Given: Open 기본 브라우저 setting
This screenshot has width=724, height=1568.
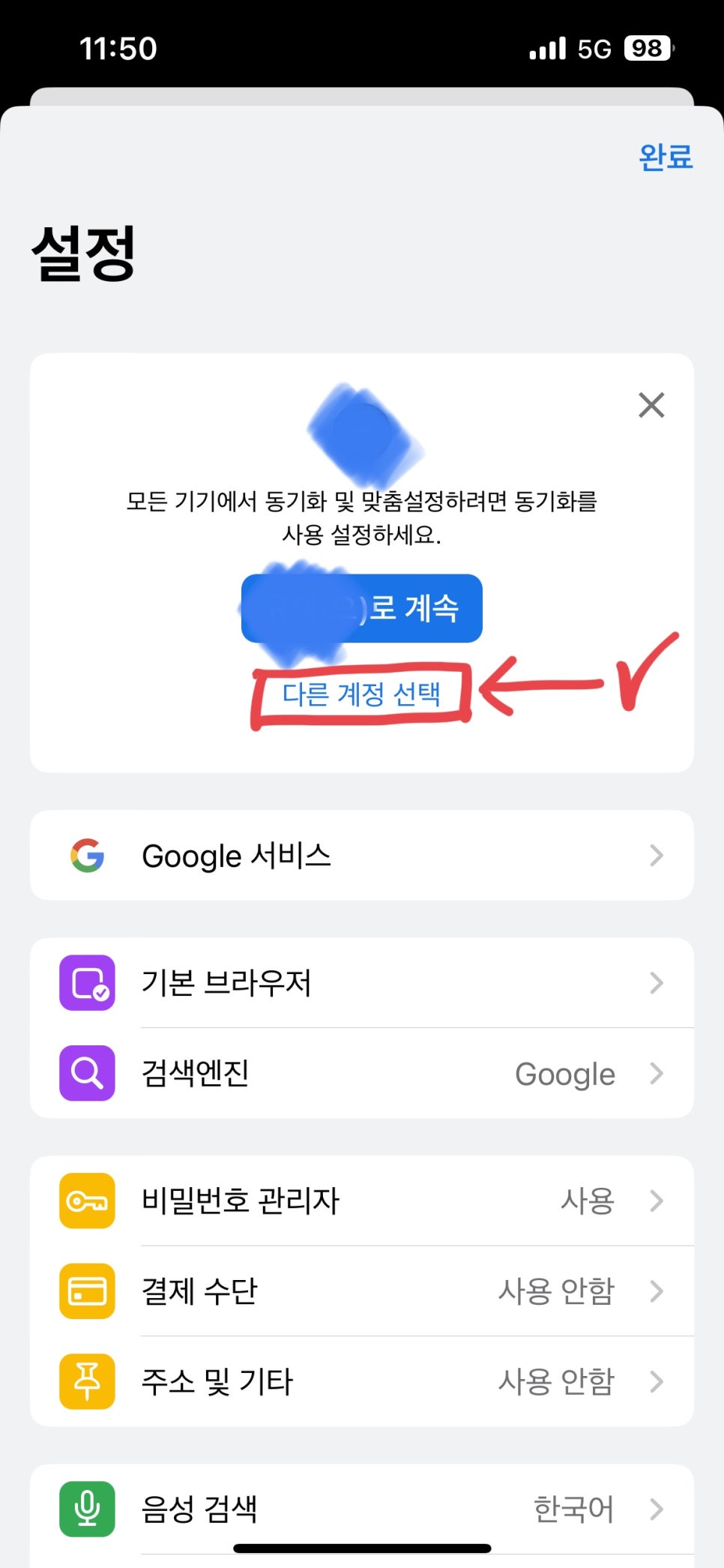Looking at the screenshot, I should tap(361, 982).
